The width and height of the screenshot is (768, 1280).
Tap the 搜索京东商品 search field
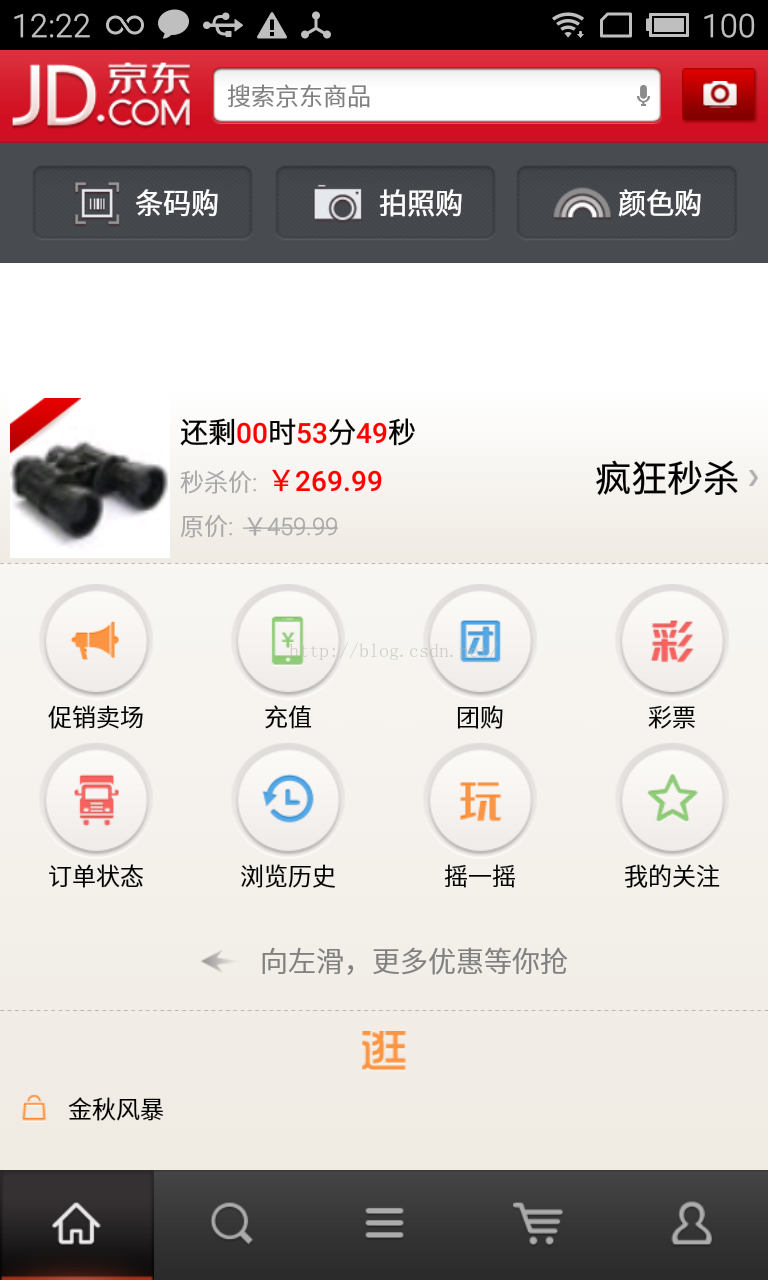(x=420, y=96)
